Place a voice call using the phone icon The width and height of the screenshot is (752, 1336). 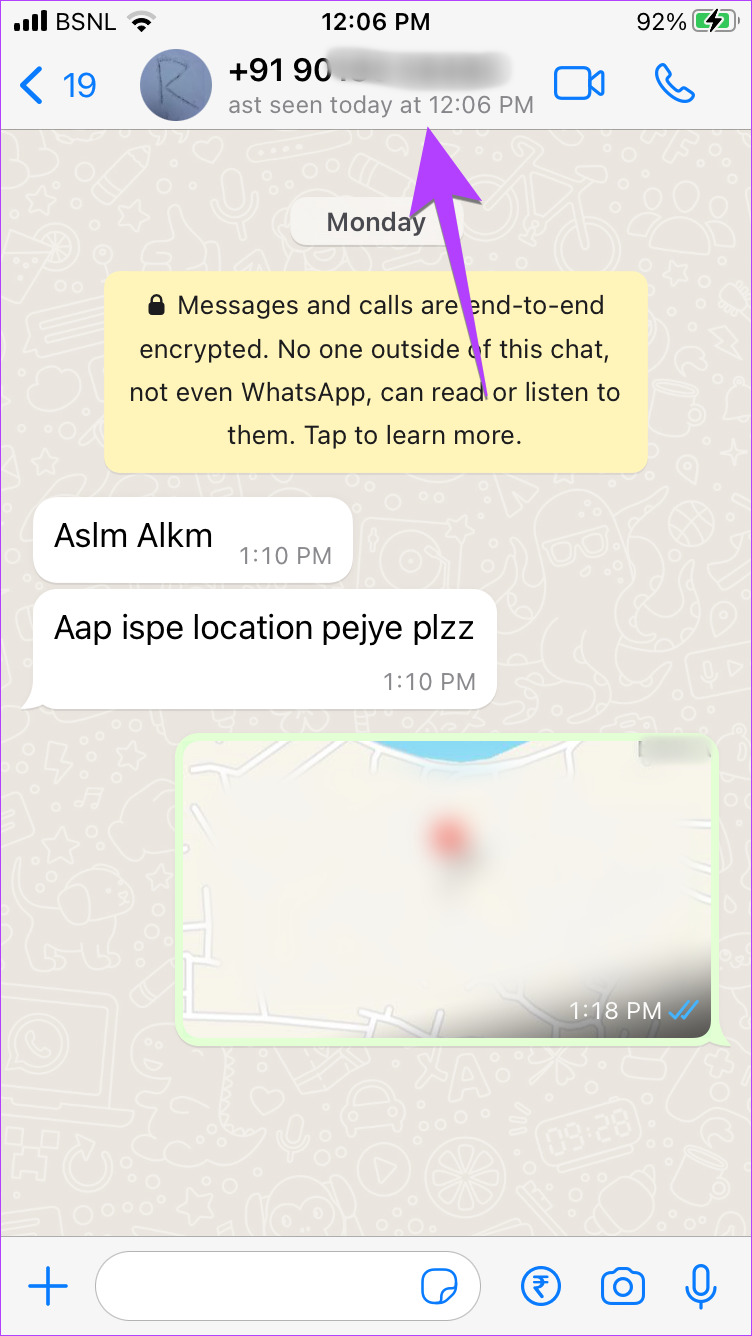point(674,84)
